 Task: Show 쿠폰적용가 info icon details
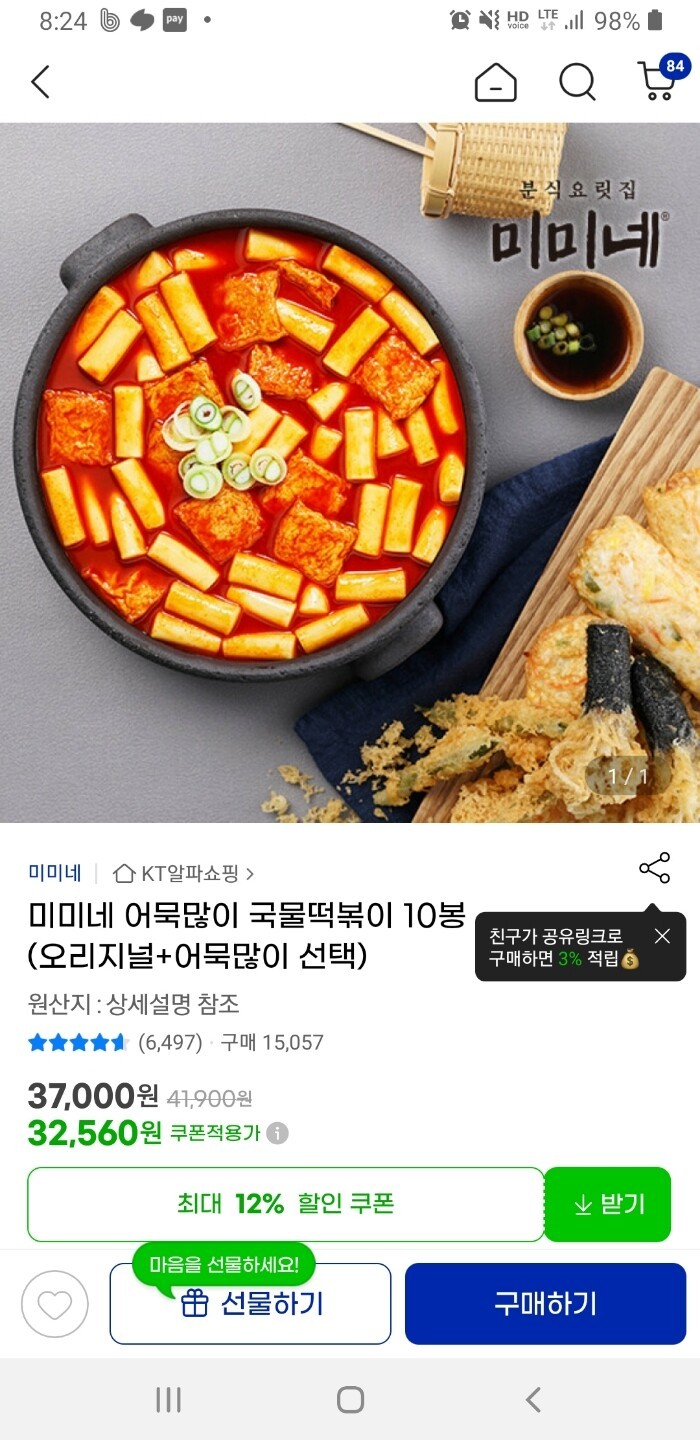278,1133
